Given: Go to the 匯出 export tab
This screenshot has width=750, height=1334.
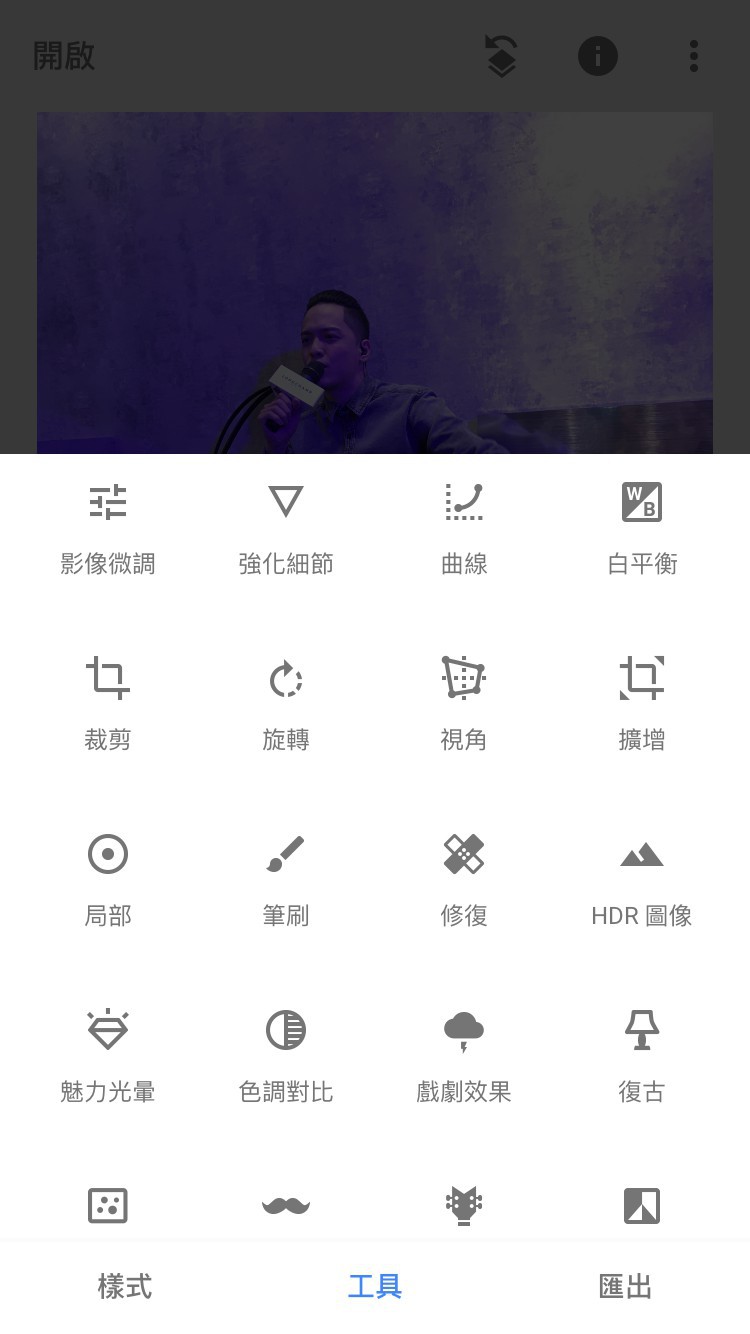Looking at the screenshot, I should pyautogui.click(x=625, y=1286).
